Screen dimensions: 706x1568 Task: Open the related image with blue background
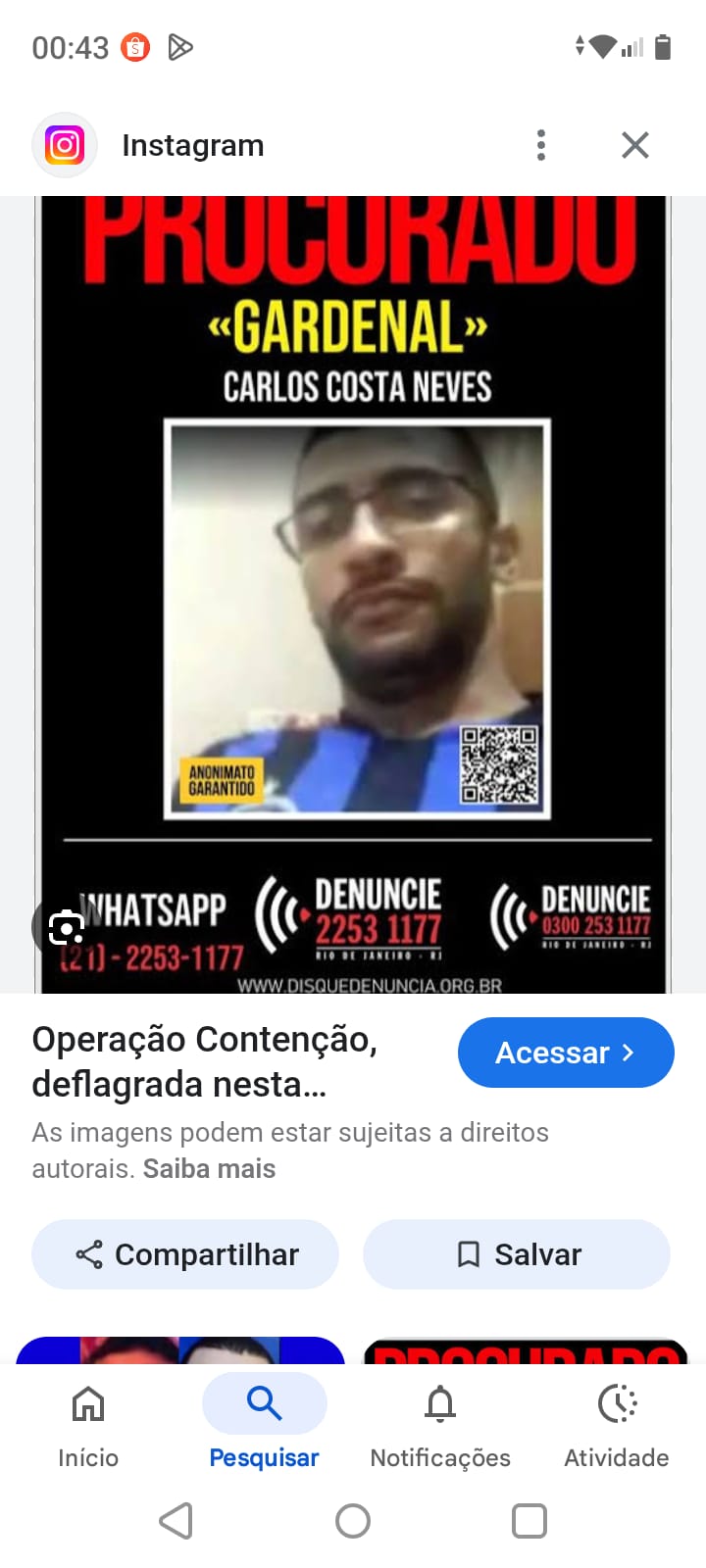coord(180,1350)
